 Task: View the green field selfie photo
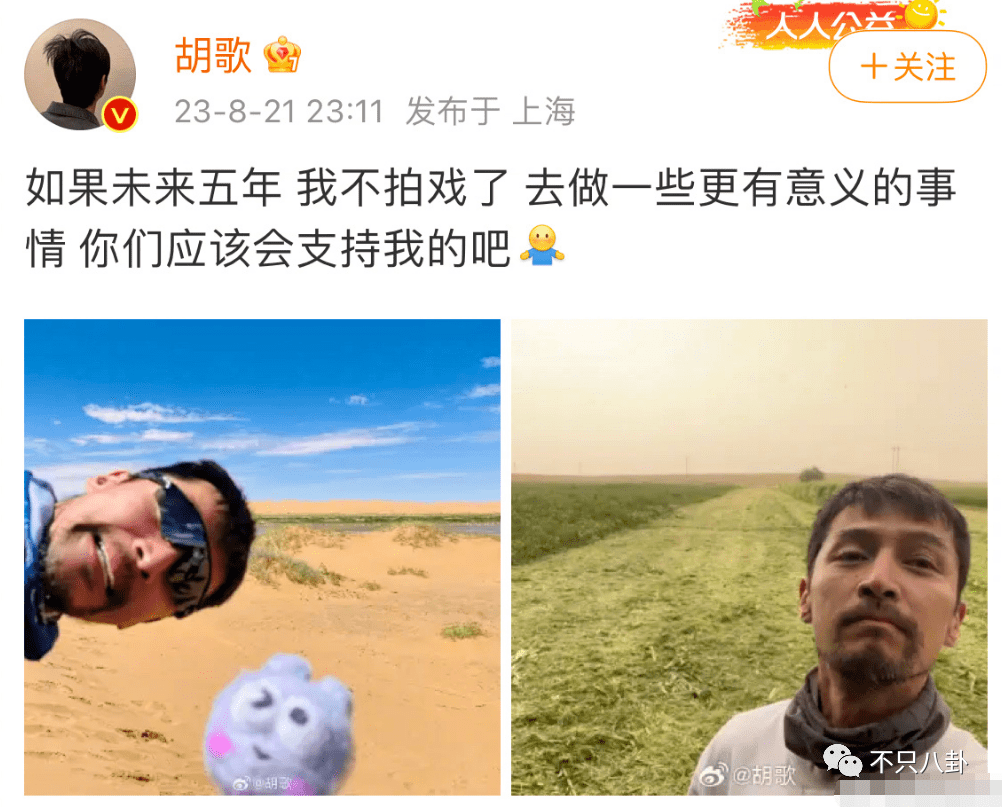(749, 556)
